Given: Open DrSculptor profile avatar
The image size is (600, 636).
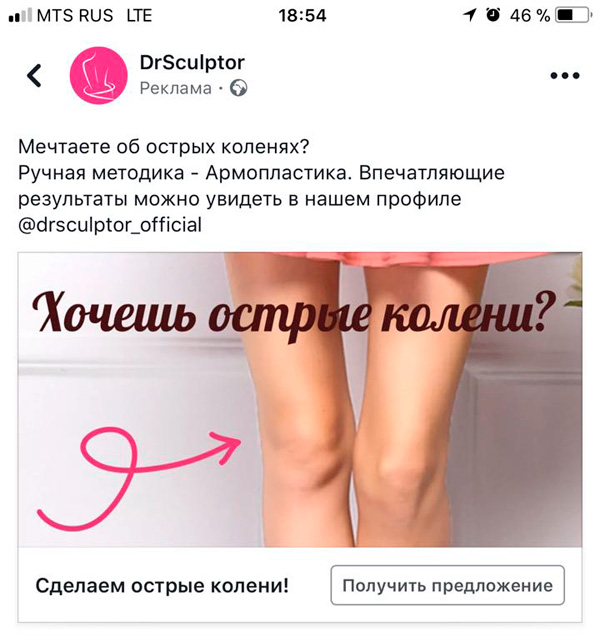Looking at the screenshot, I should coord(97,76).
